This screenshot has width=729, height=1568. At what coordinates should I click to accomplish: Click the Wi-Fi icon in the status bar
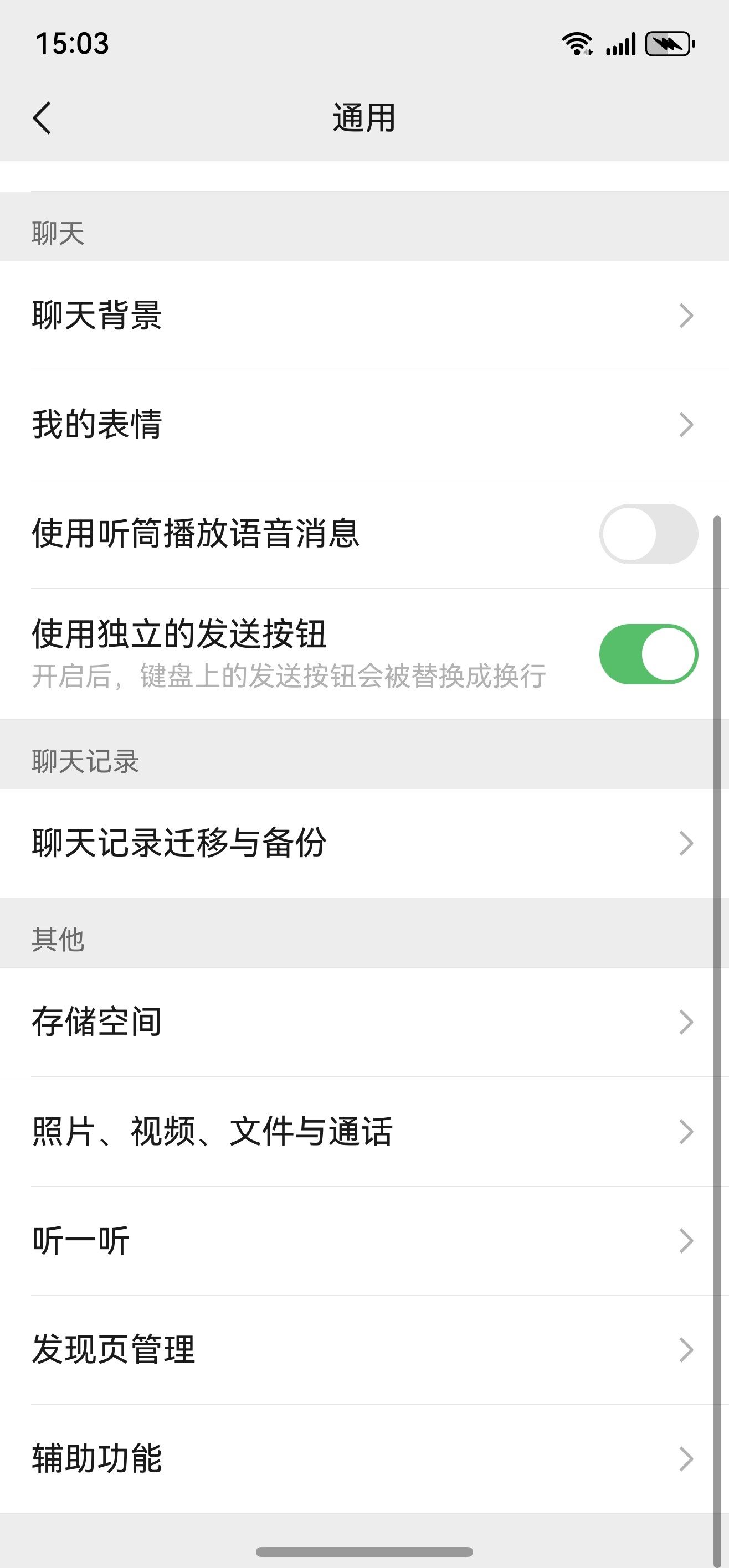click(577, 43)
